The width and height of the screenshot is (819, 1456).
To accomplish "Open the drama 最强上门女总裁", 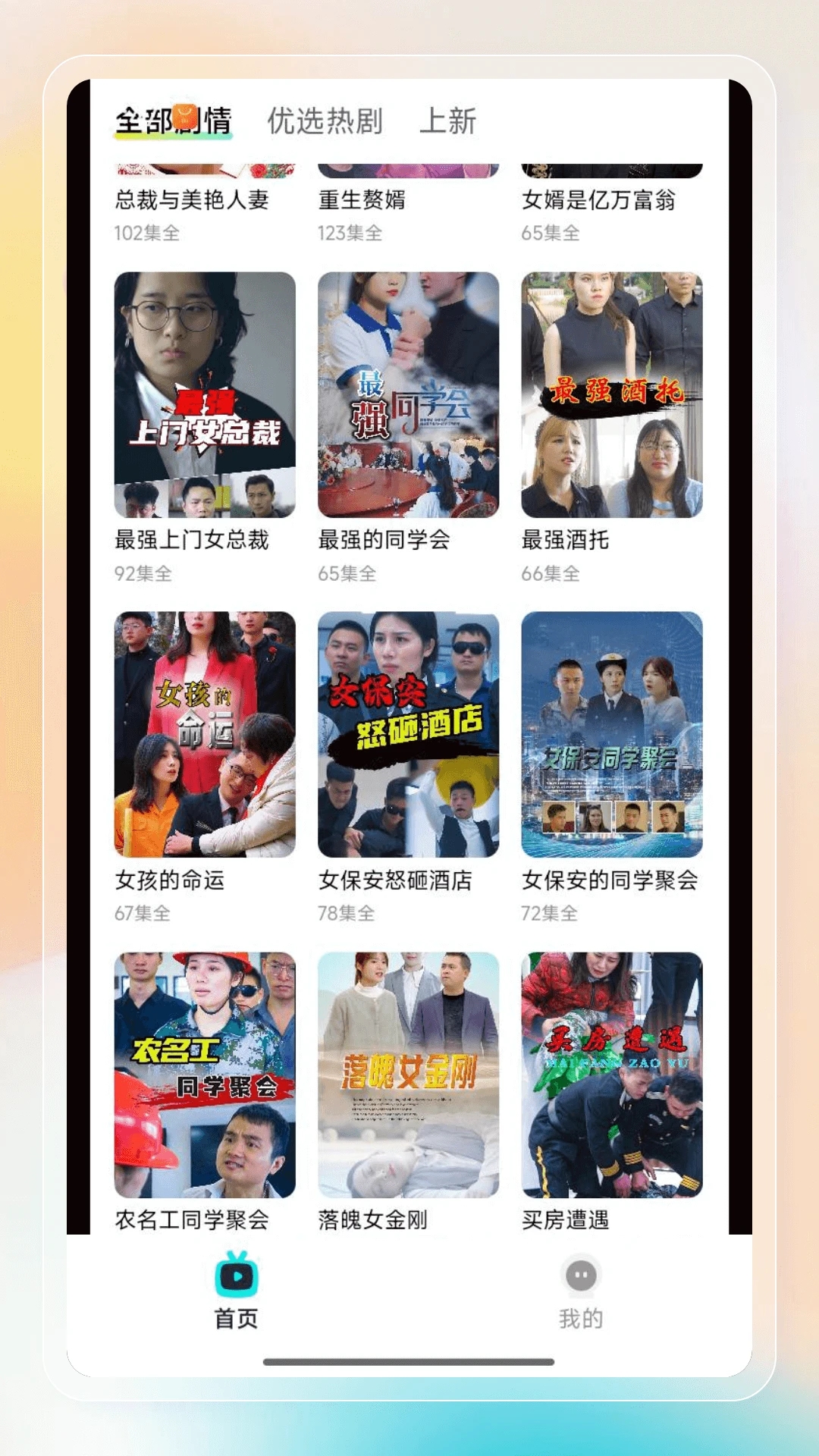I will pos(205,394).
